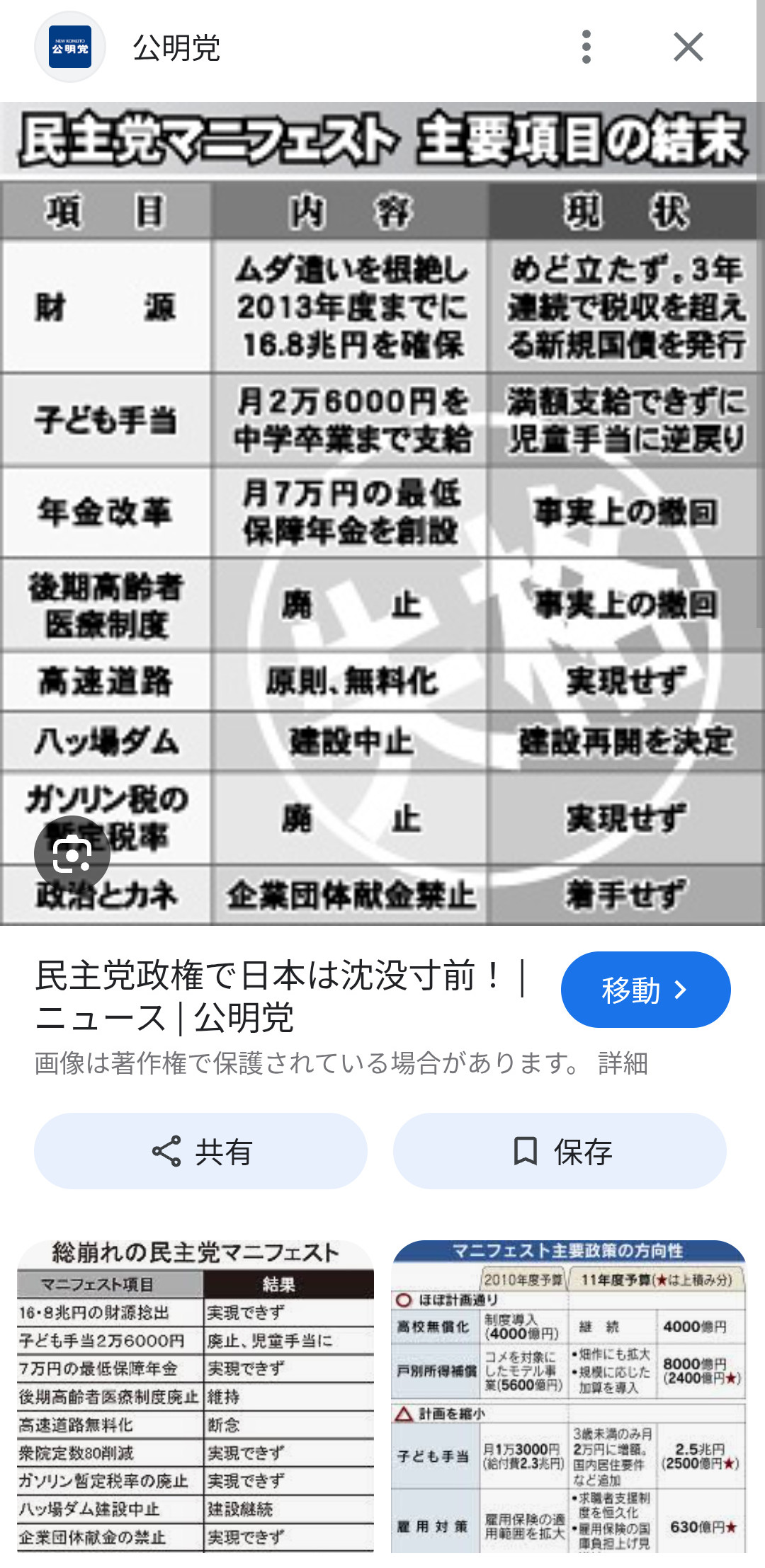Close the image viewer
Screen dimensions: 765x1568
(x=688, y=47)
